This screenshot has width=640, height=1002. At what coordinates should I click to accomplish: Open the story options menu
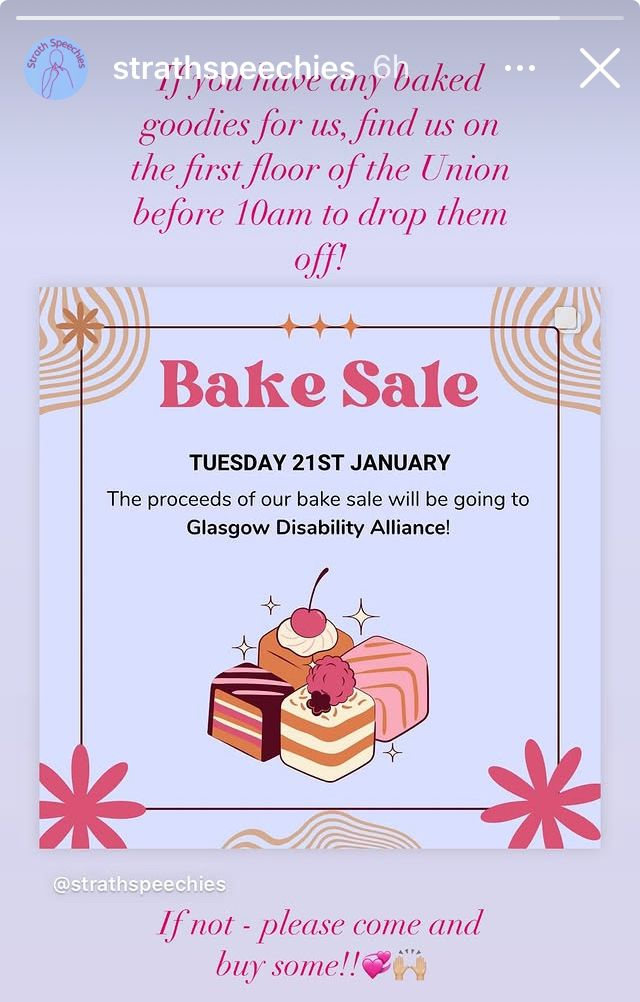(520, 69)
